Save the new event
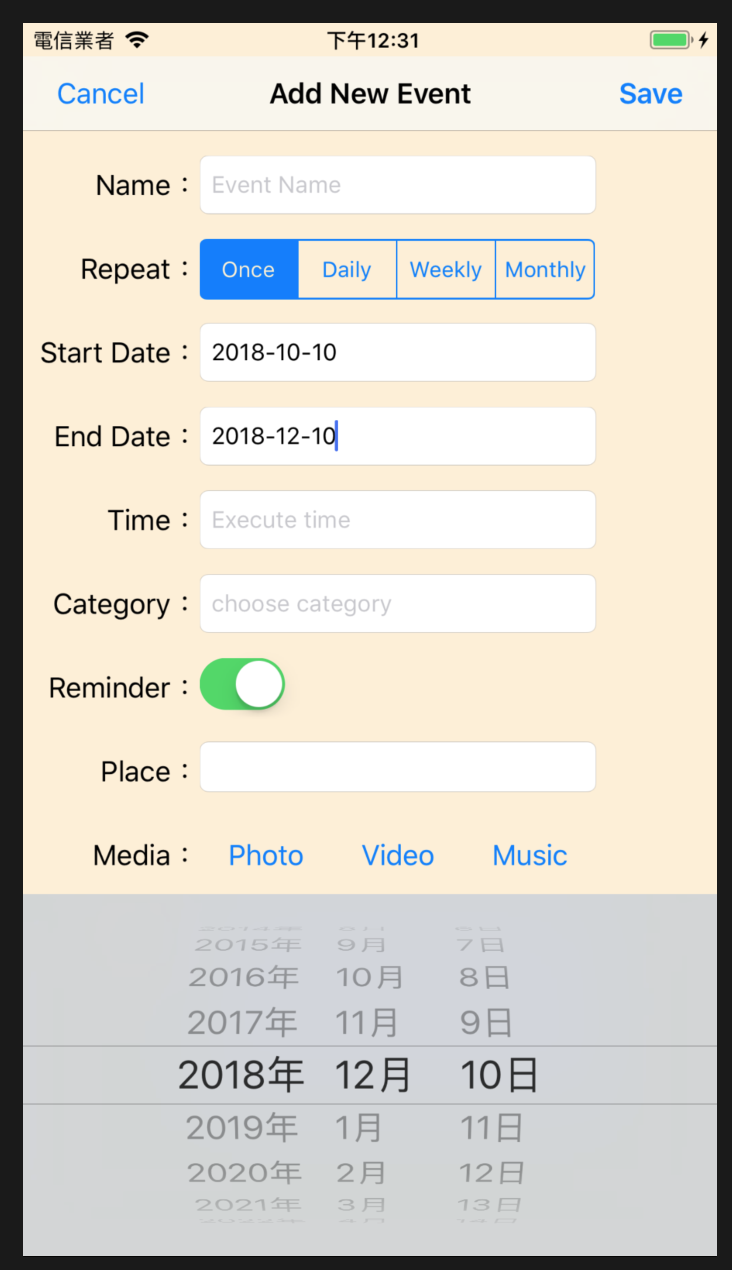Image resolution: width=732 pixels, height=1270 pixels. pyautogui.click(x=650, y=94)
